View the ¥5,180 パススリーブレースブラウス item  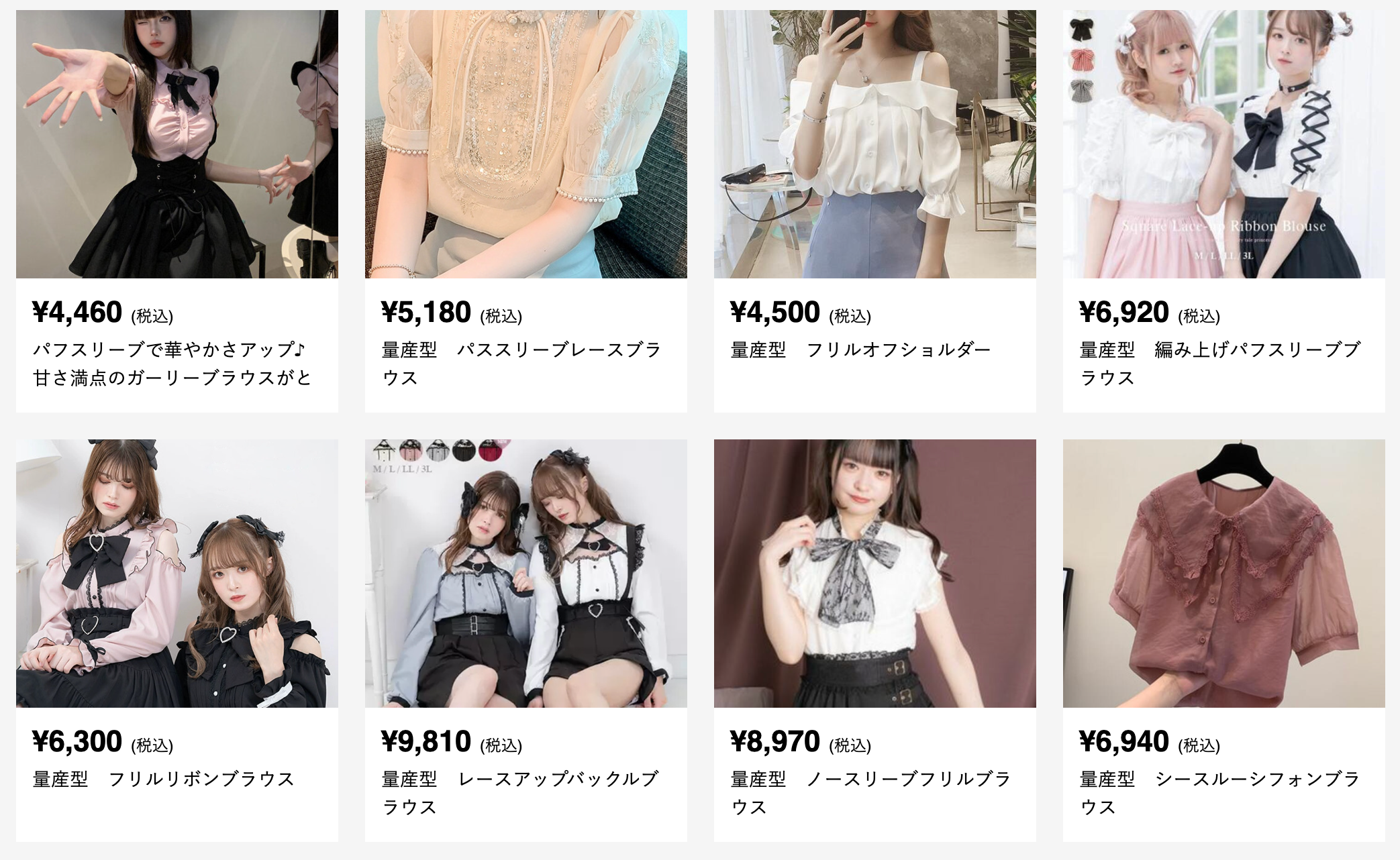click(x=526, y=144)
